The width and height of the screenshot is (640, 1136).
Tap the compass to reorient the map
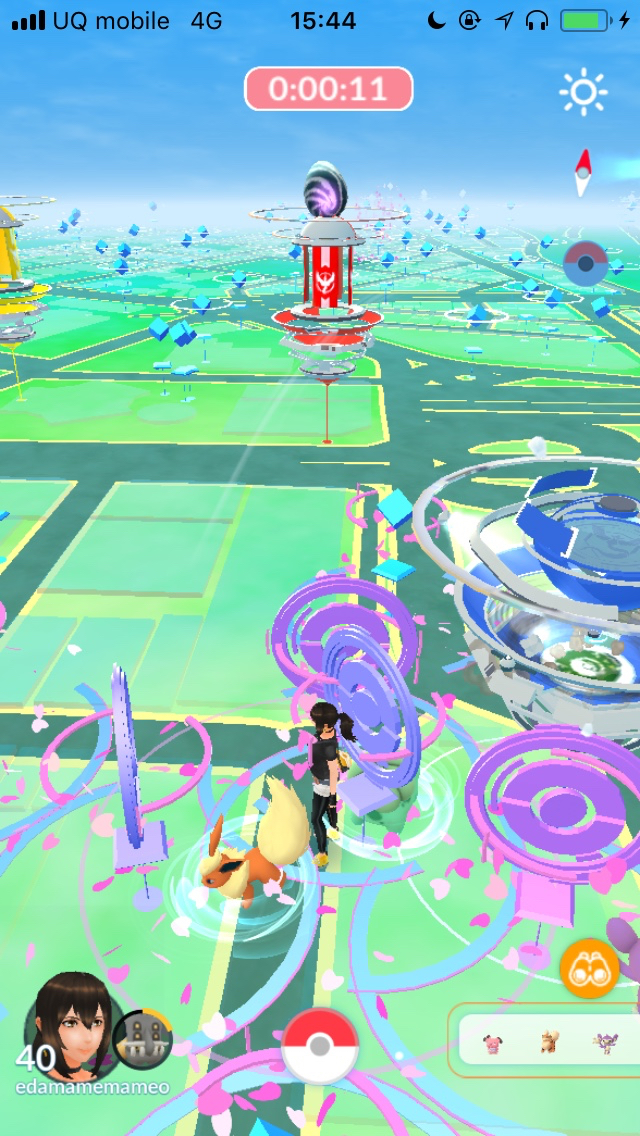point(583,172)
